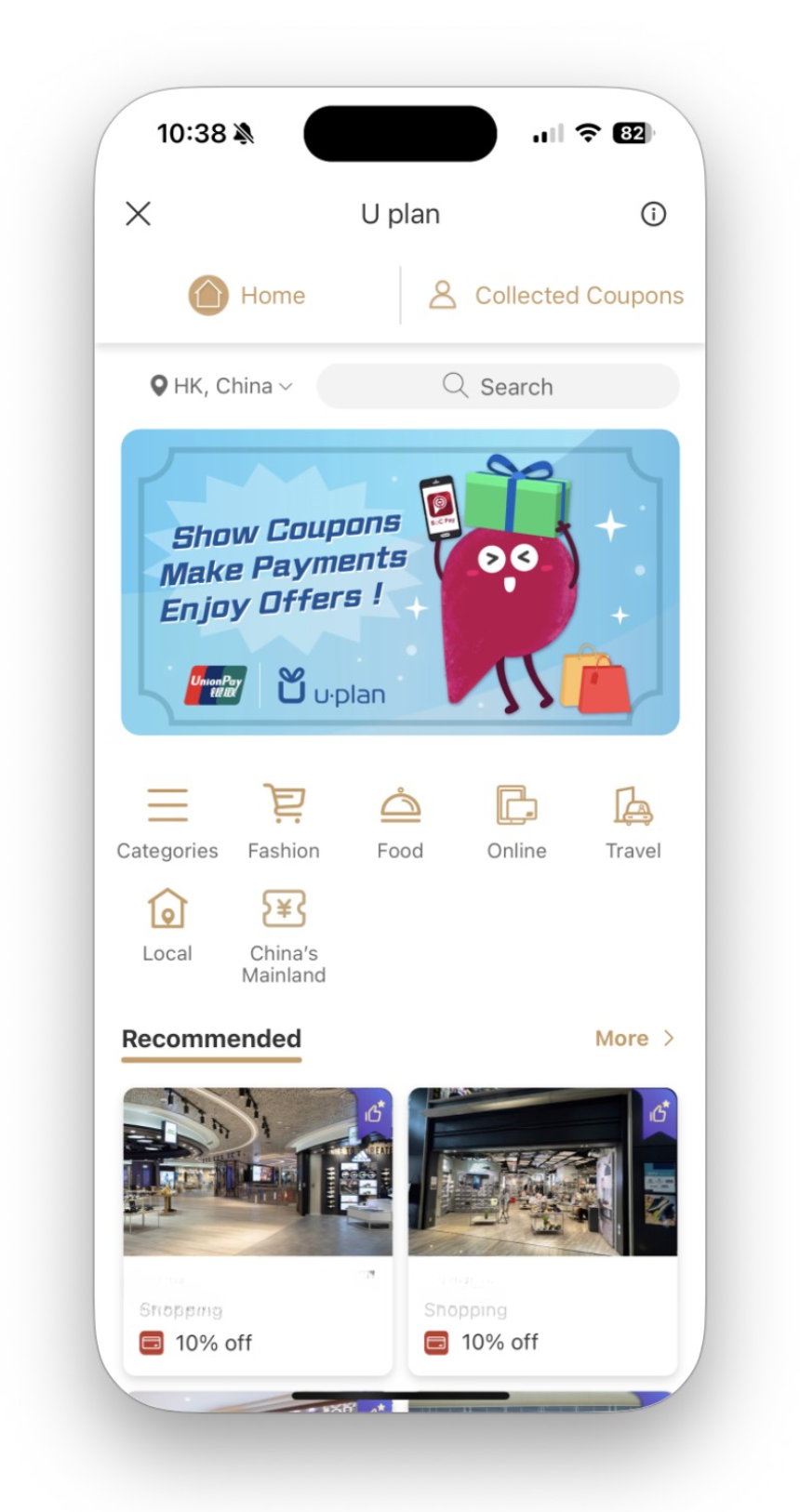Browse Local offers
The height and width of the screenshot is (1512, 800).
coord(167,924)
